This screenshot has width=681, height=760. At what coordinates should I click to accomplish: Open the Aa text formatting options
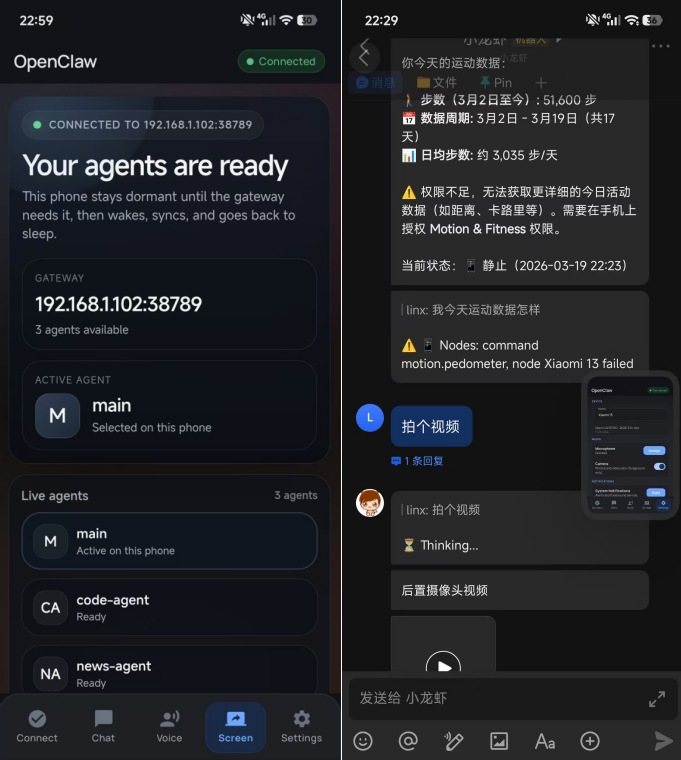pyautogui.click(x=544, y=741)
